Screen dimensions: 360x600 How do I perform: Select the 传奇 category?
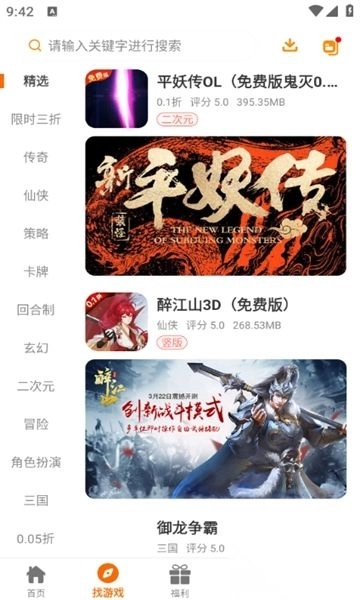coord(36,157)
